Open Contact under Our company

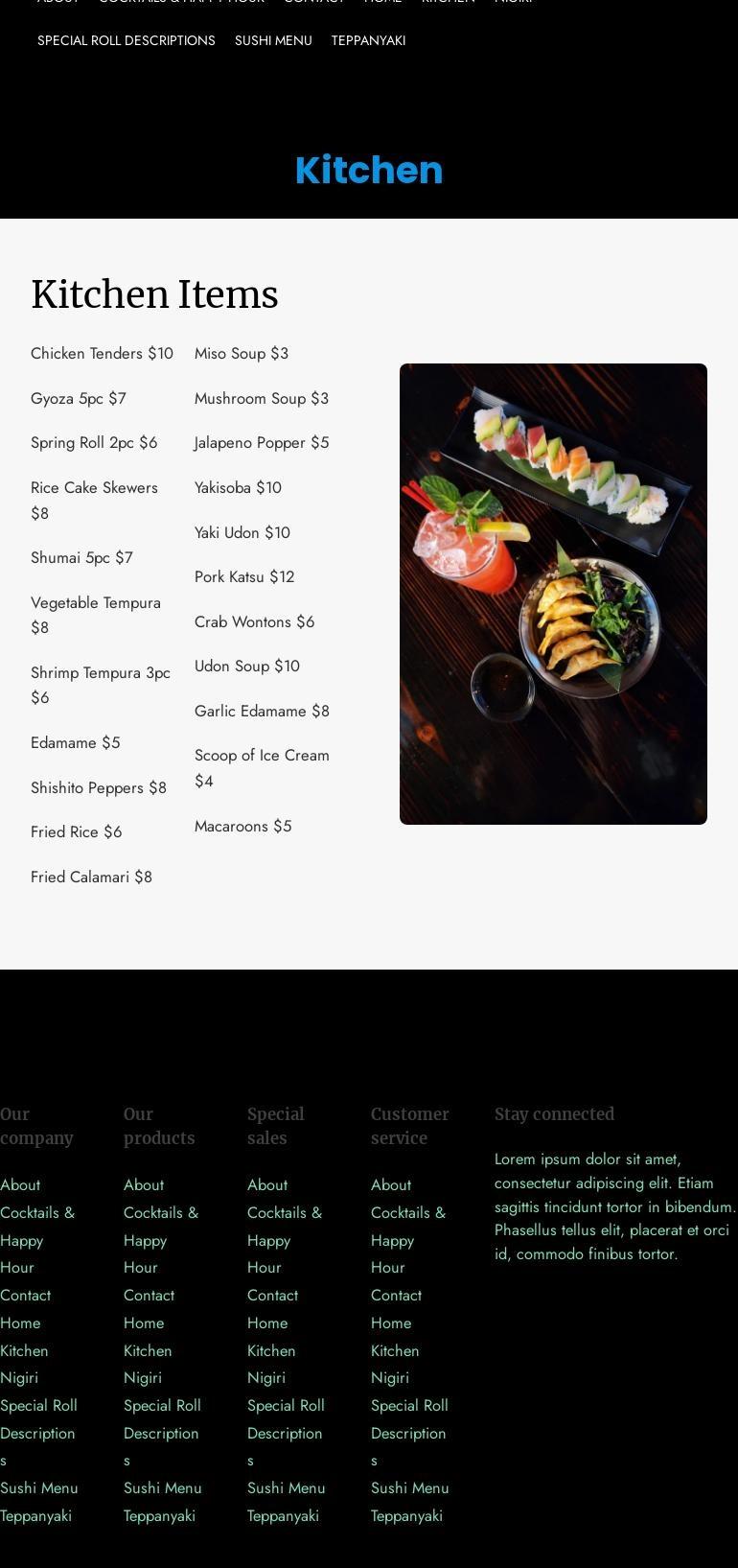pyautogui.click(x=25, y=1295)
